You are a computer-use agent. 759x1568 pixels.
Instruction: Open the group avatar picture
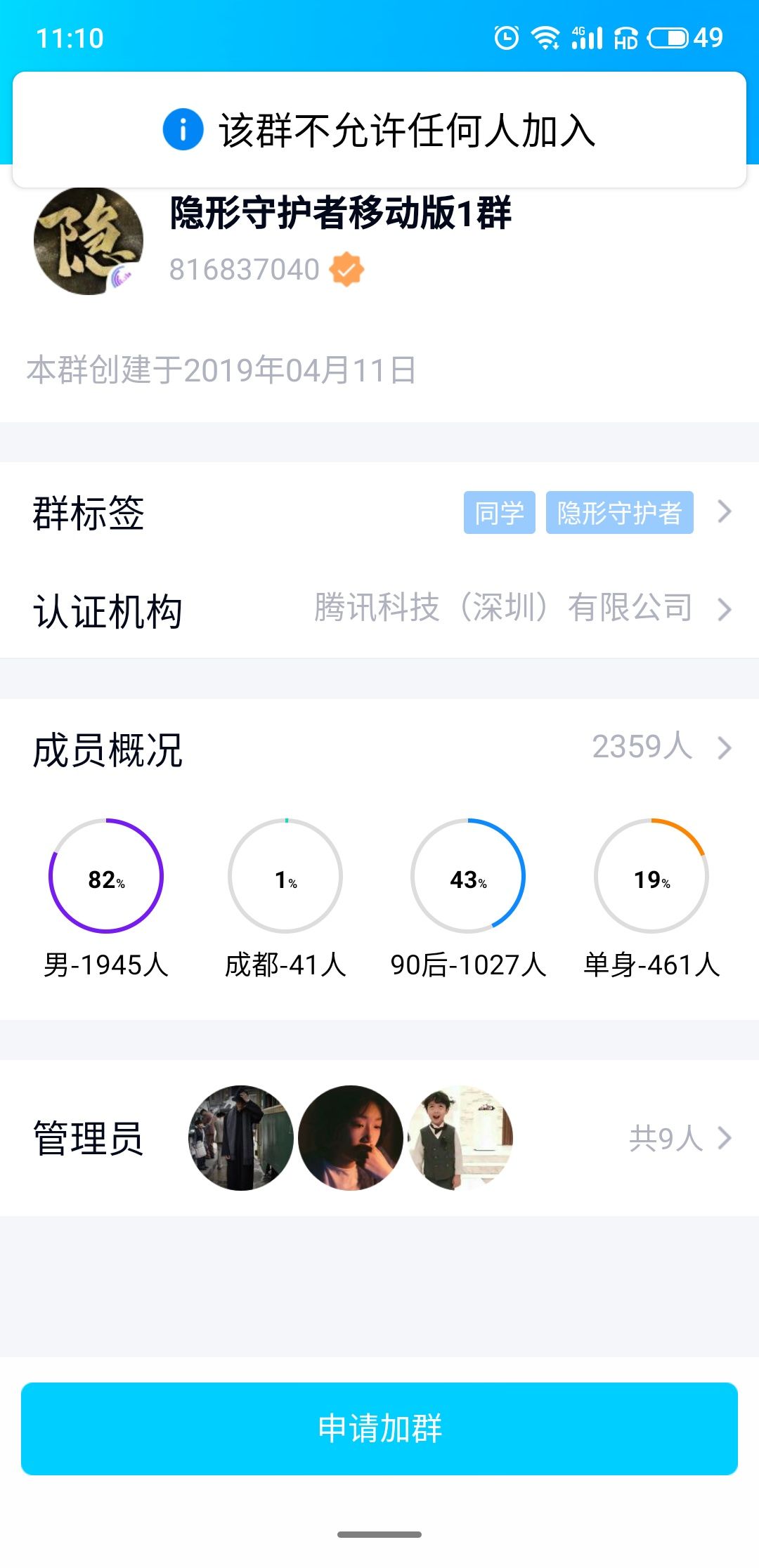tap(89, 242)
